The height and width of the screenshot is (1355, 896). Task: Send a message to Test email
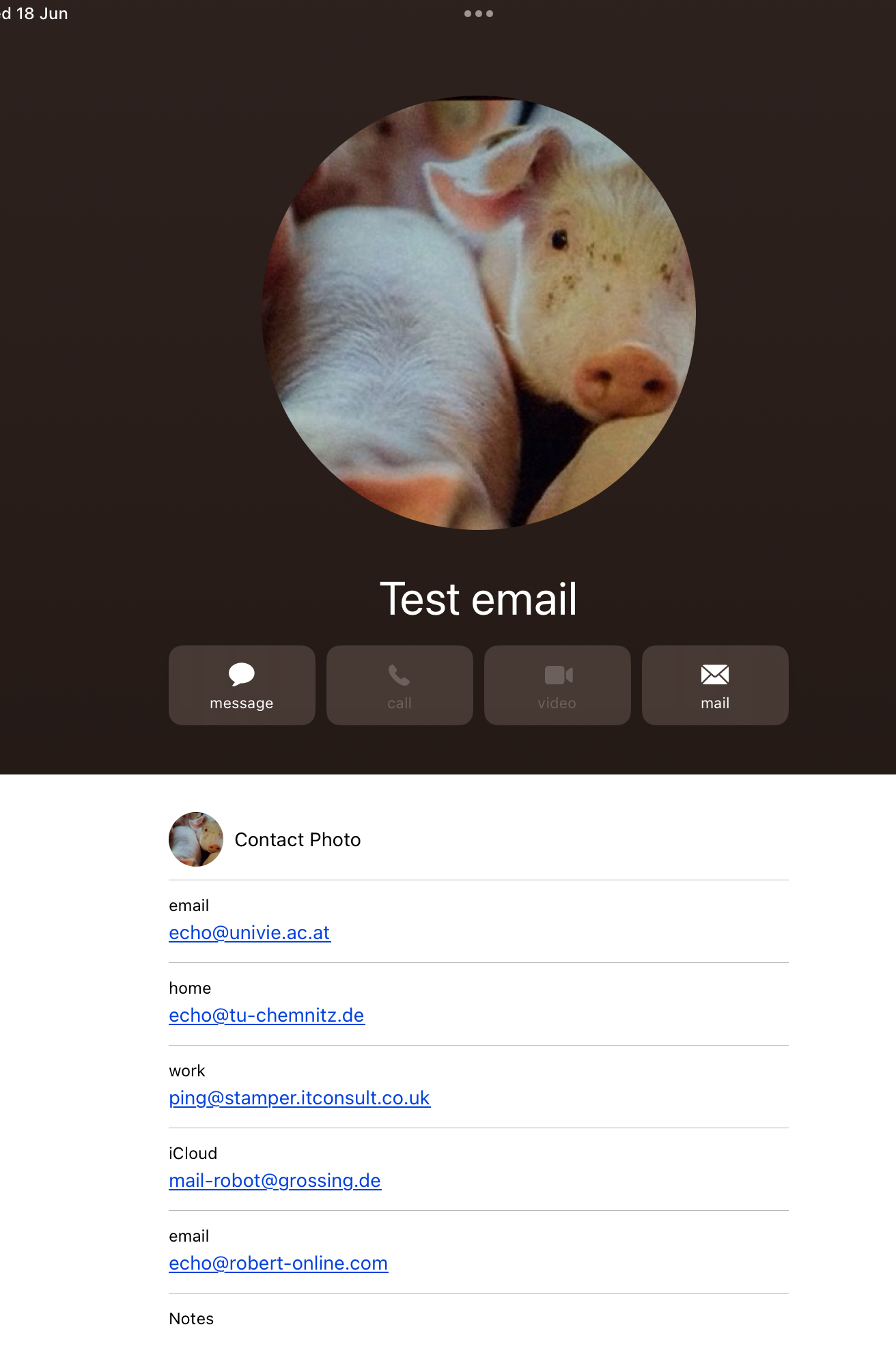click(242, 685)
